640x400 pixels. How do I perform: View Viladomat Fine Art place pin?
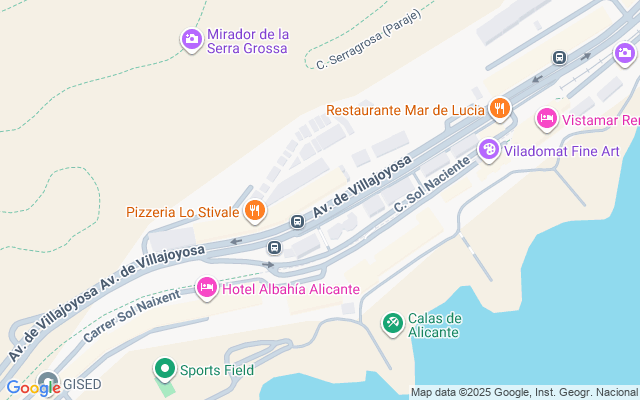tap(488, 151)
